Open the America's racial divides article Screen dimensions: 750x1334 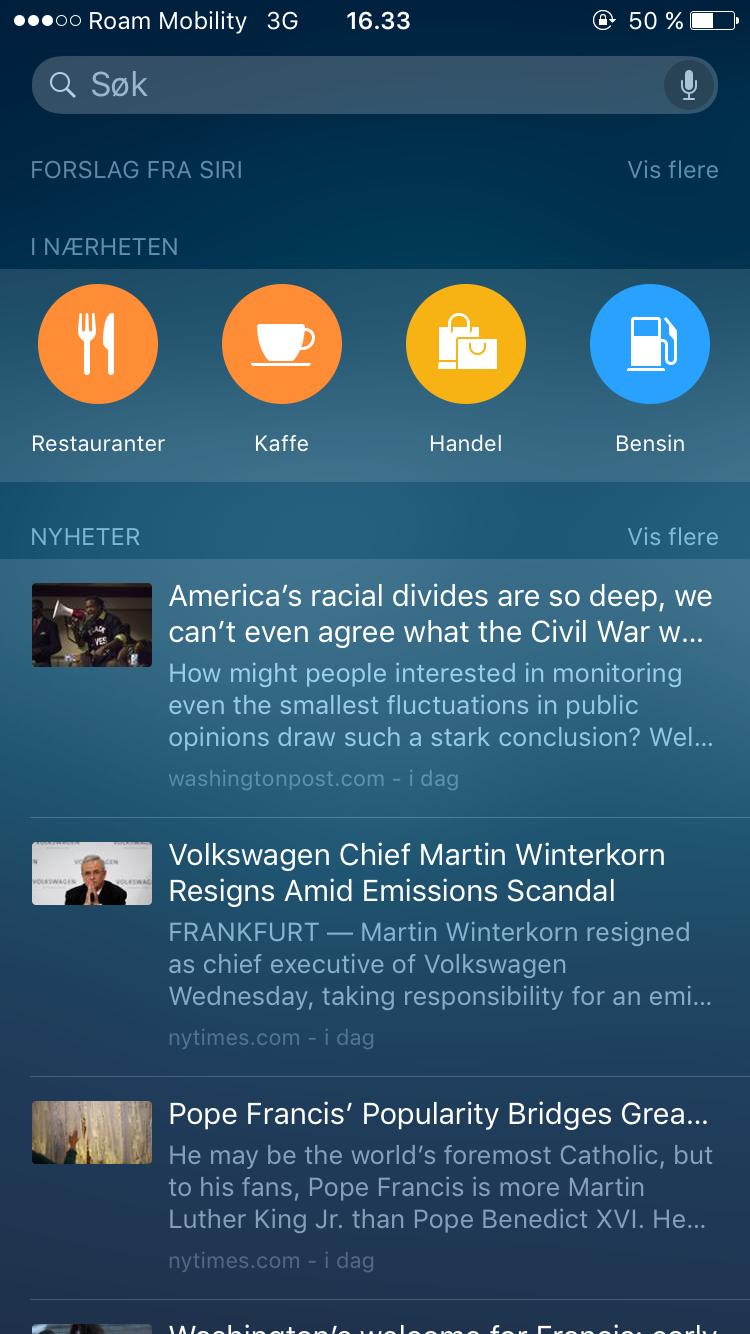click(x=440, y=614)
